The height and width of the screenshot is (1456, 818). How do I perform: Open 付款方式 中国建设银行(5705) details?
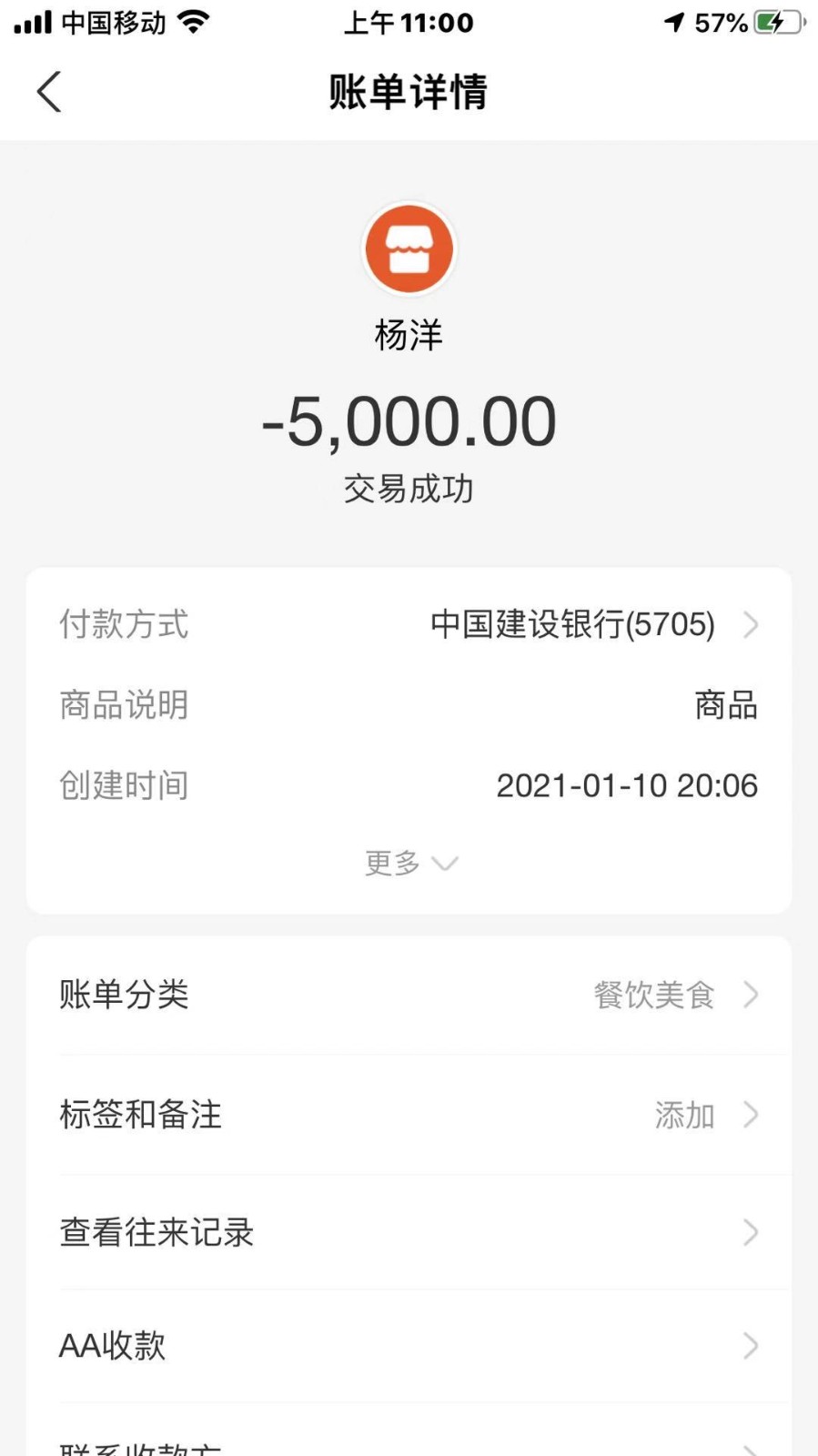tap(573, 625)
